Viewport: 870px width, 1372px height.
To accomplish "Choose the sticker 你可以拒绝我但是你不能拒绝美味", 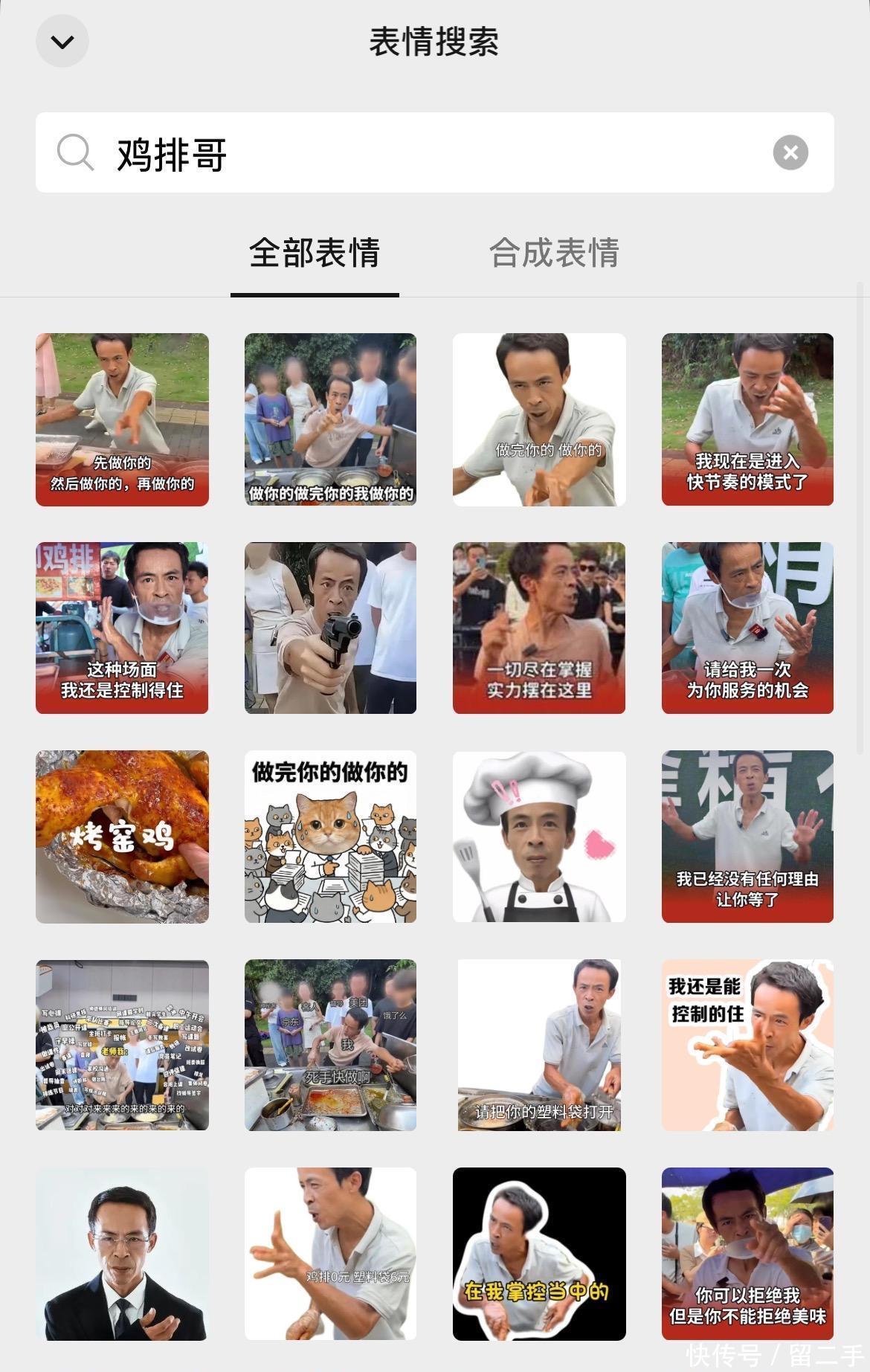I will point(747,1254).
